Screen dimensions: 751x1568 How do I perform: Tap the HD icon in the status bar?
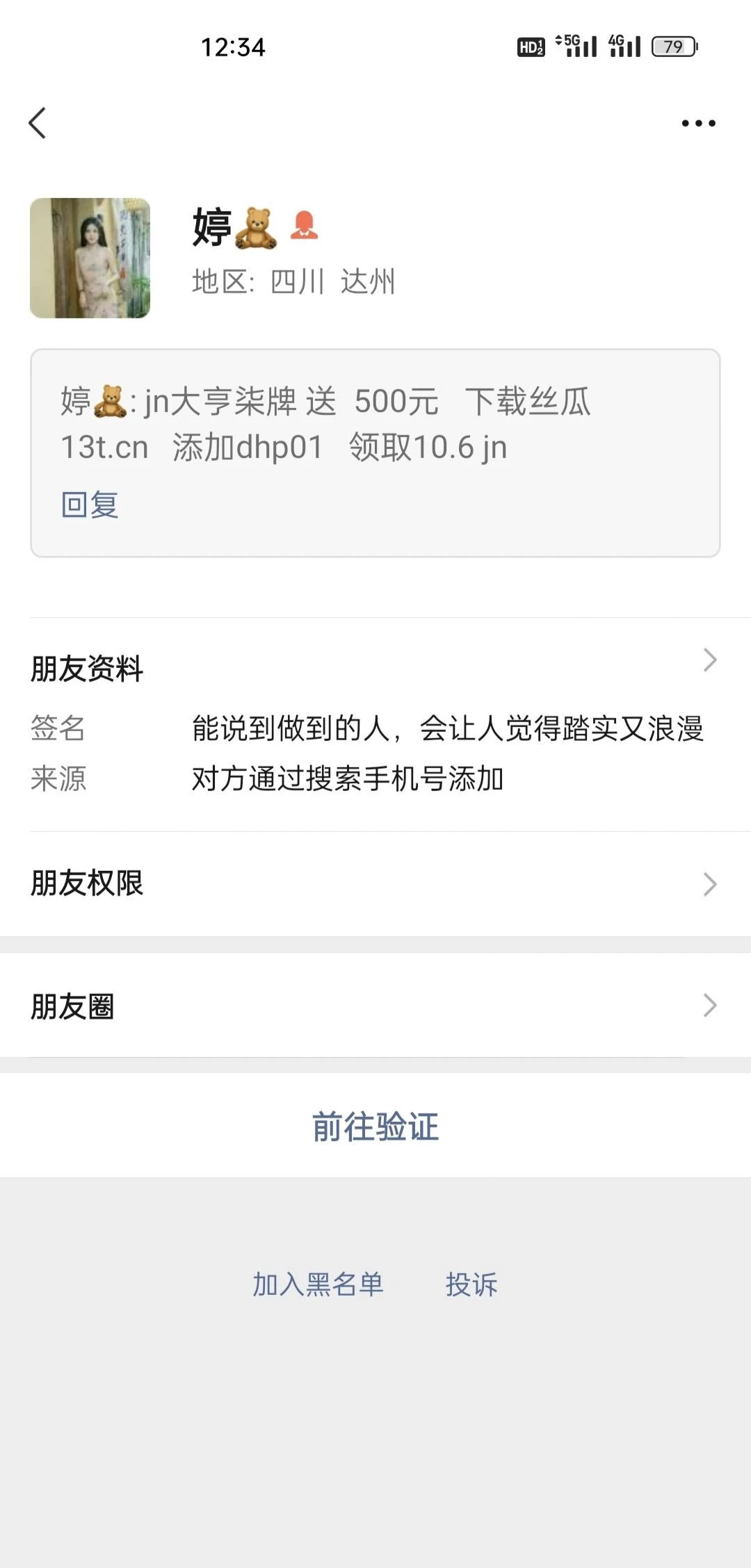click(x=530, y=46)
